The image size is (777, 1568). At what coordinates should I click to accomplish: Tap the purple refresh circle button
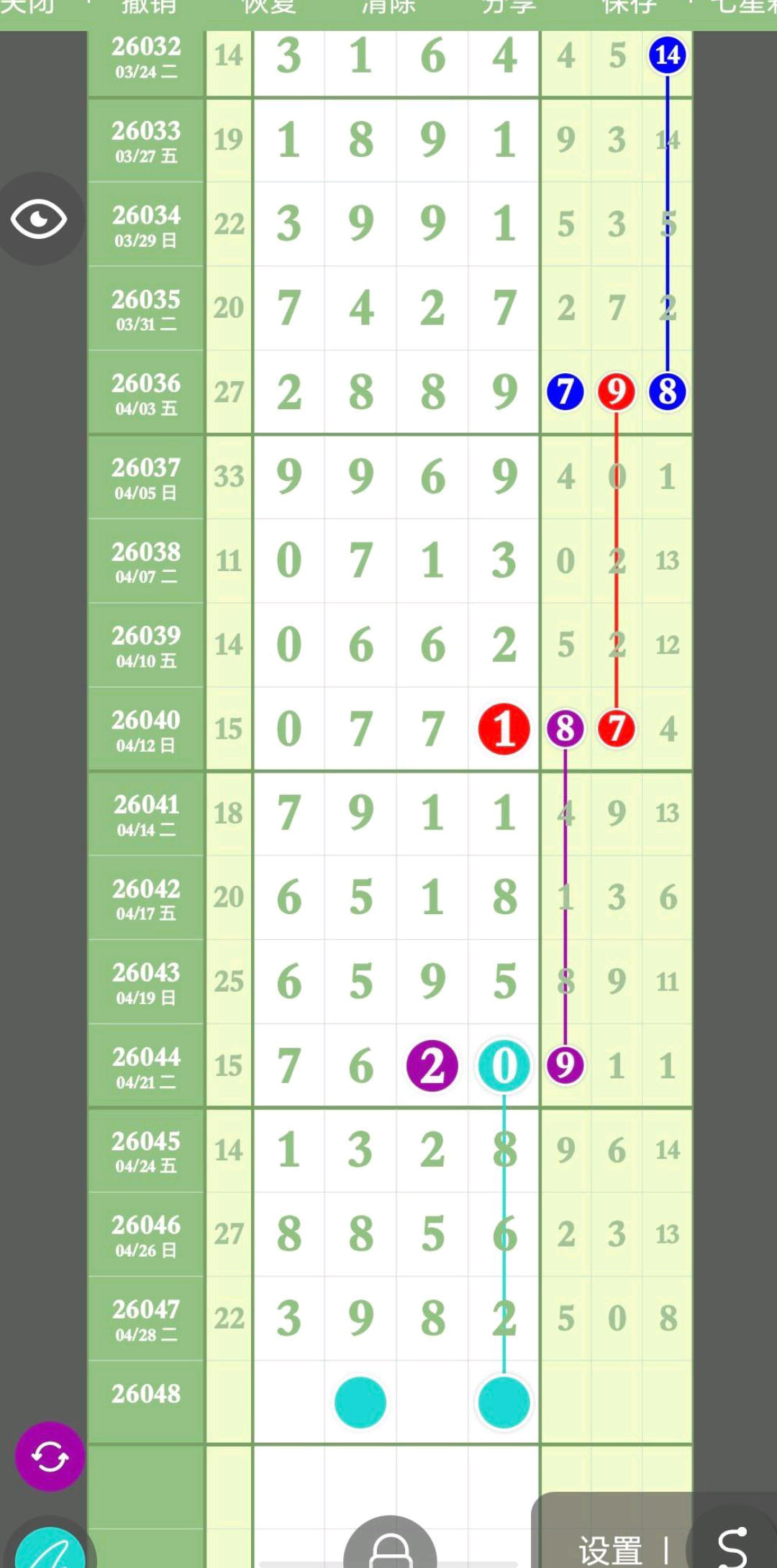click(x=50, y=1457)
